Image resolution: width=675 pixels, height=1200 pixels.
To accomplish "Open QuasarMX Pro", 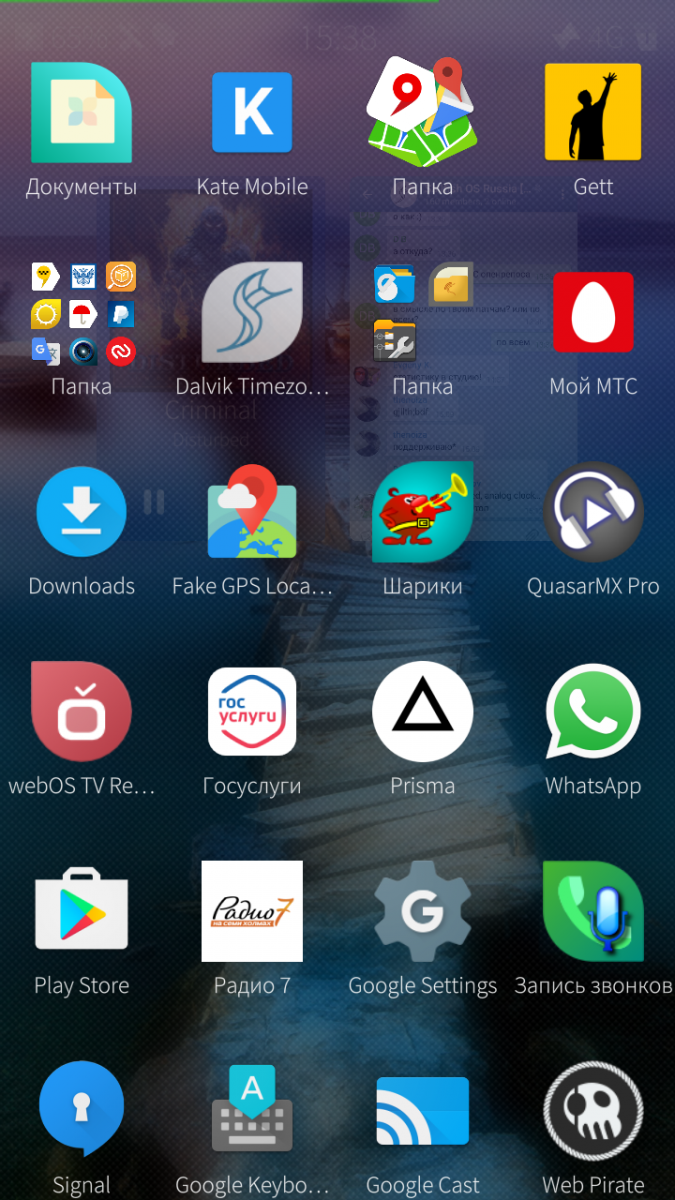I will click(x=593, y=512).
